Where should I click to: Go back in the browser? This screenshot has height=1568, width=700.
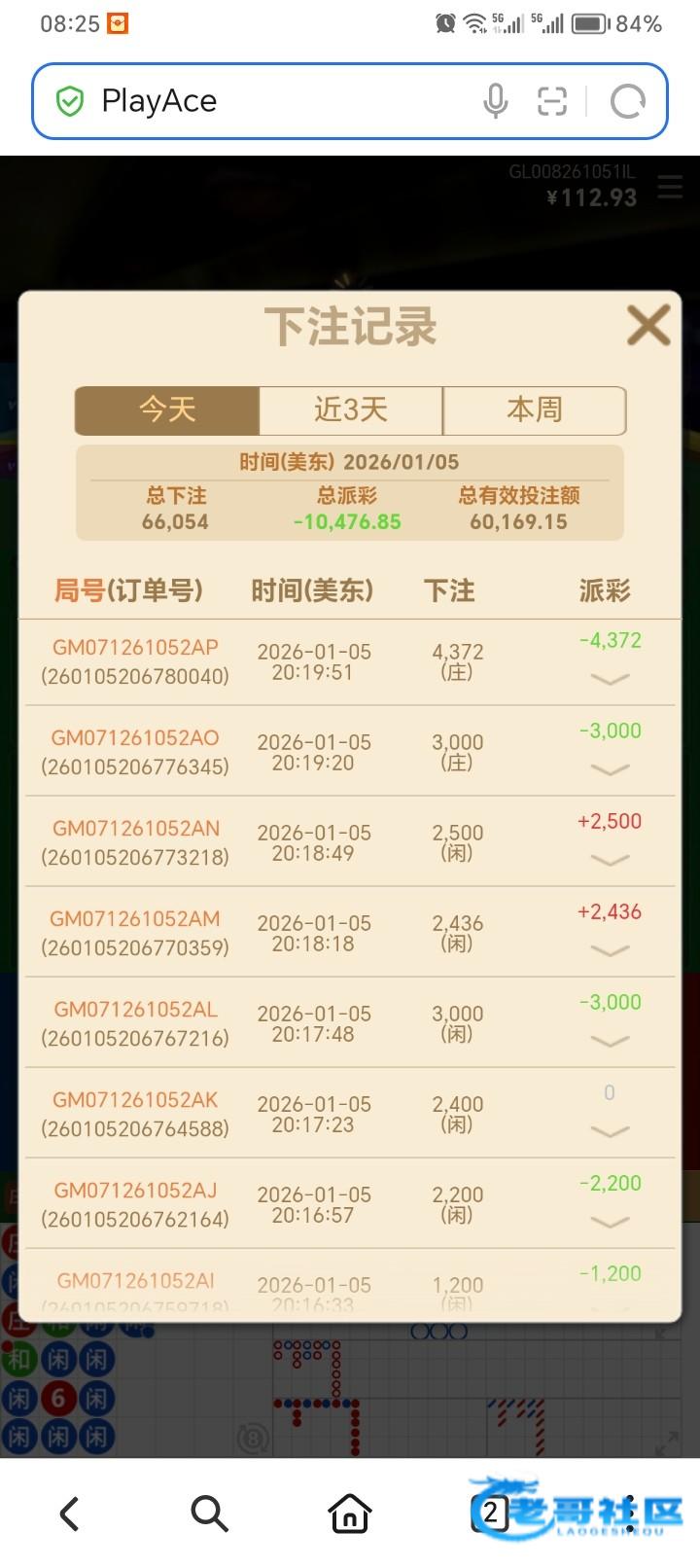(69, 1514)
